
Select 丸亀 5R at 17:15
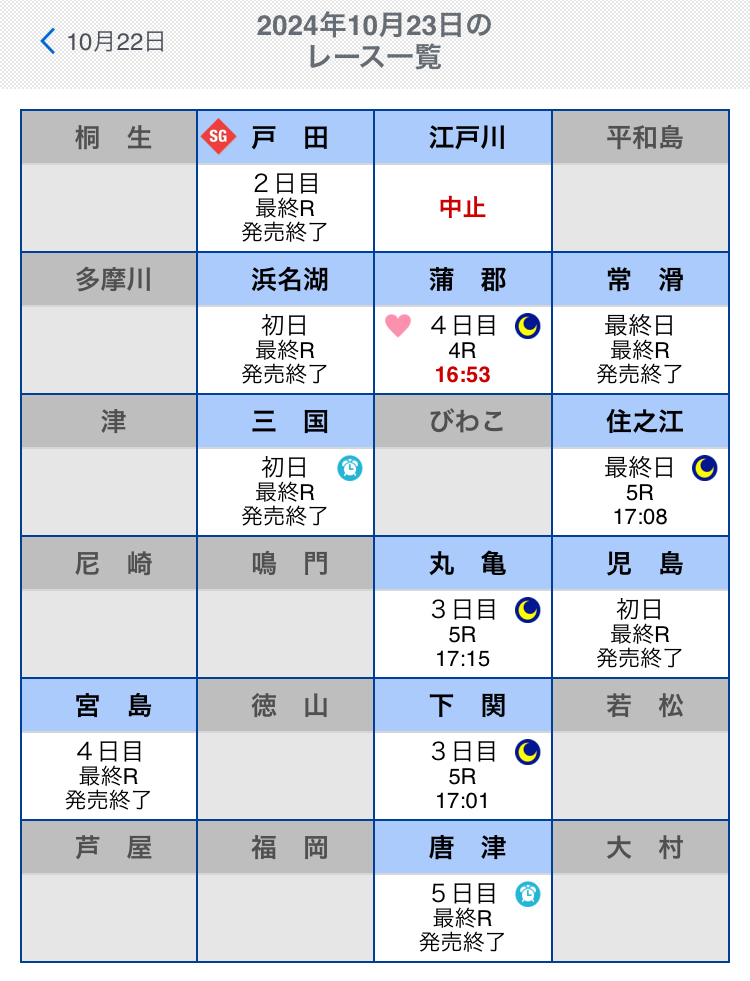tap(462, 633)
